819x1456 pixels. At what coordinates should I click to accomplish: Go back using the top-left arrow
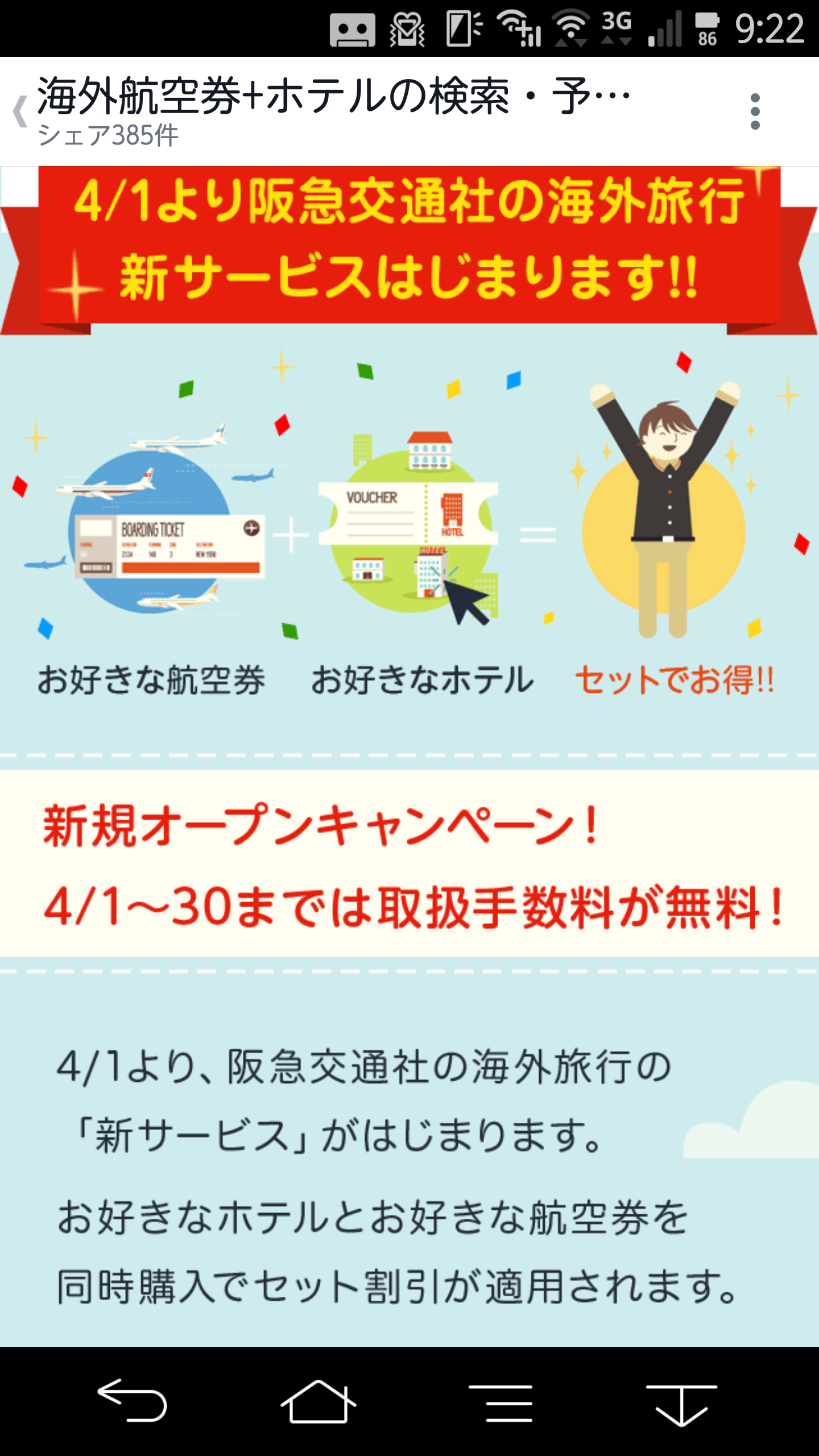[x=20, y=111]
